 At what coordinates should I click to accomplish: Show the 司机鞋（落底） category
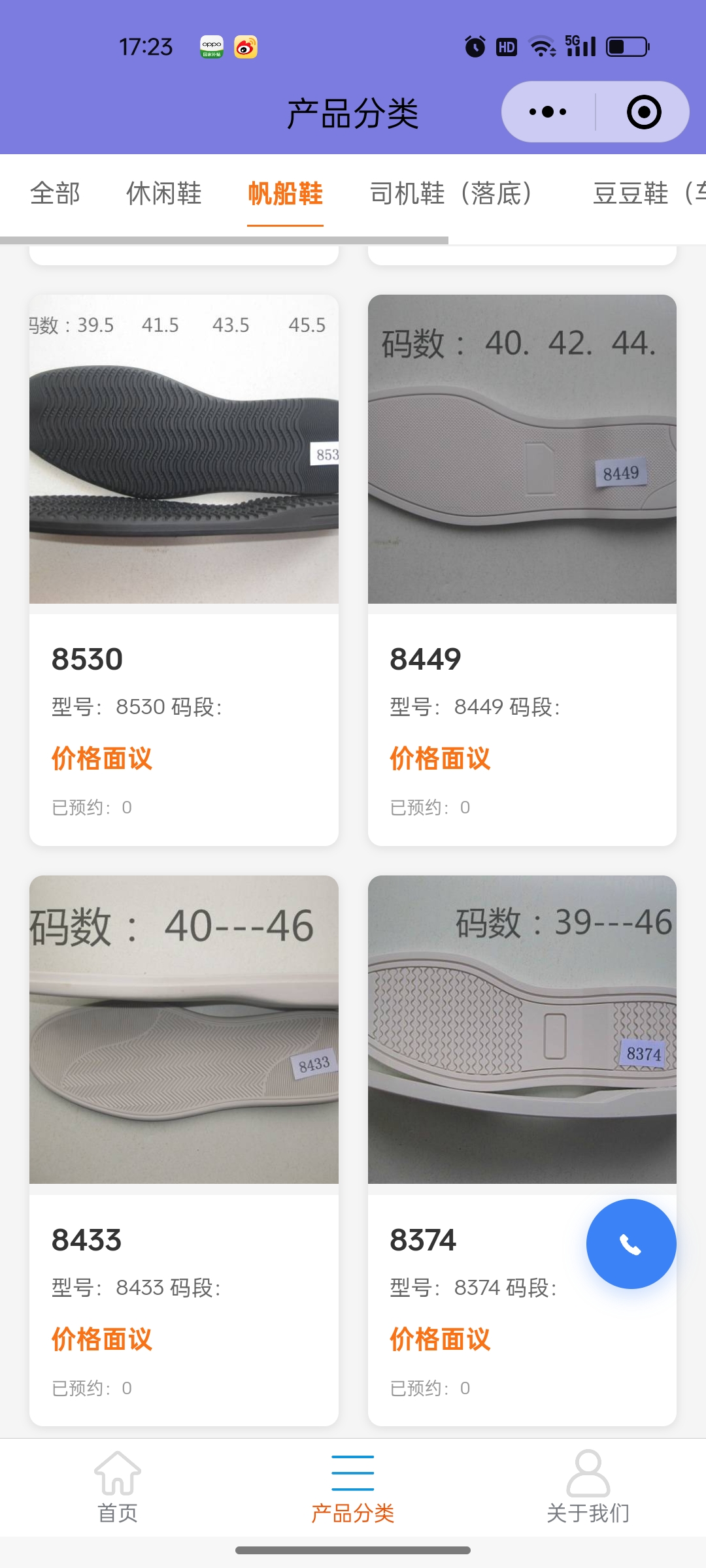451,194
